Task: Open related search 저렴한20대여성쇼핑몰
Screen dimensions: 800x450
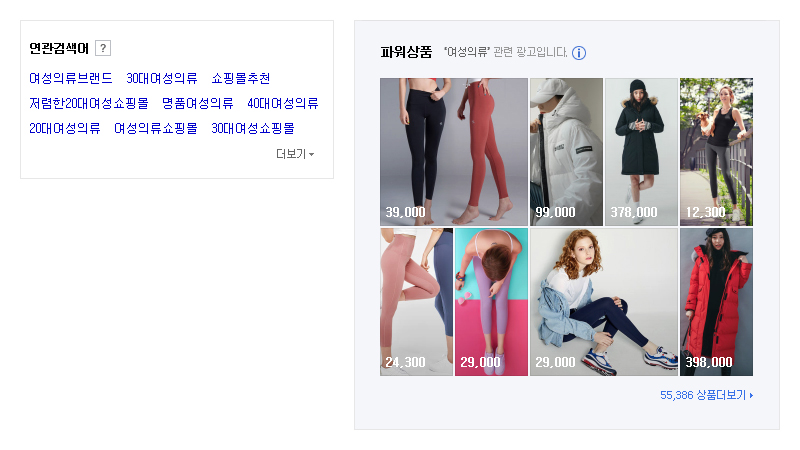Action: [88, 103]
